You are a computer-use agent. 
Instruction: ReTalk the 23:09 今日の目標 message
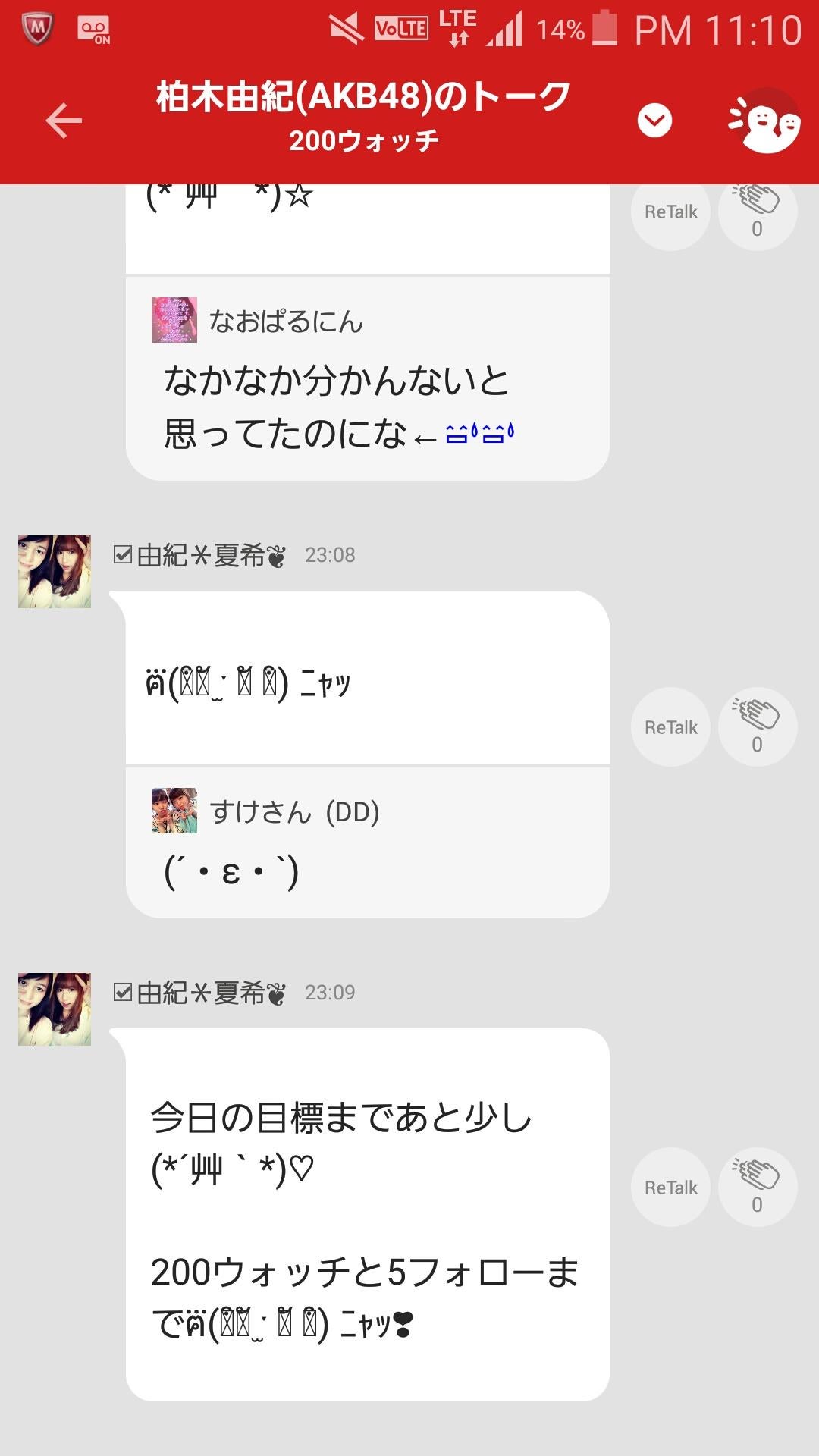pyautogui.click(x=670, y=1188)
